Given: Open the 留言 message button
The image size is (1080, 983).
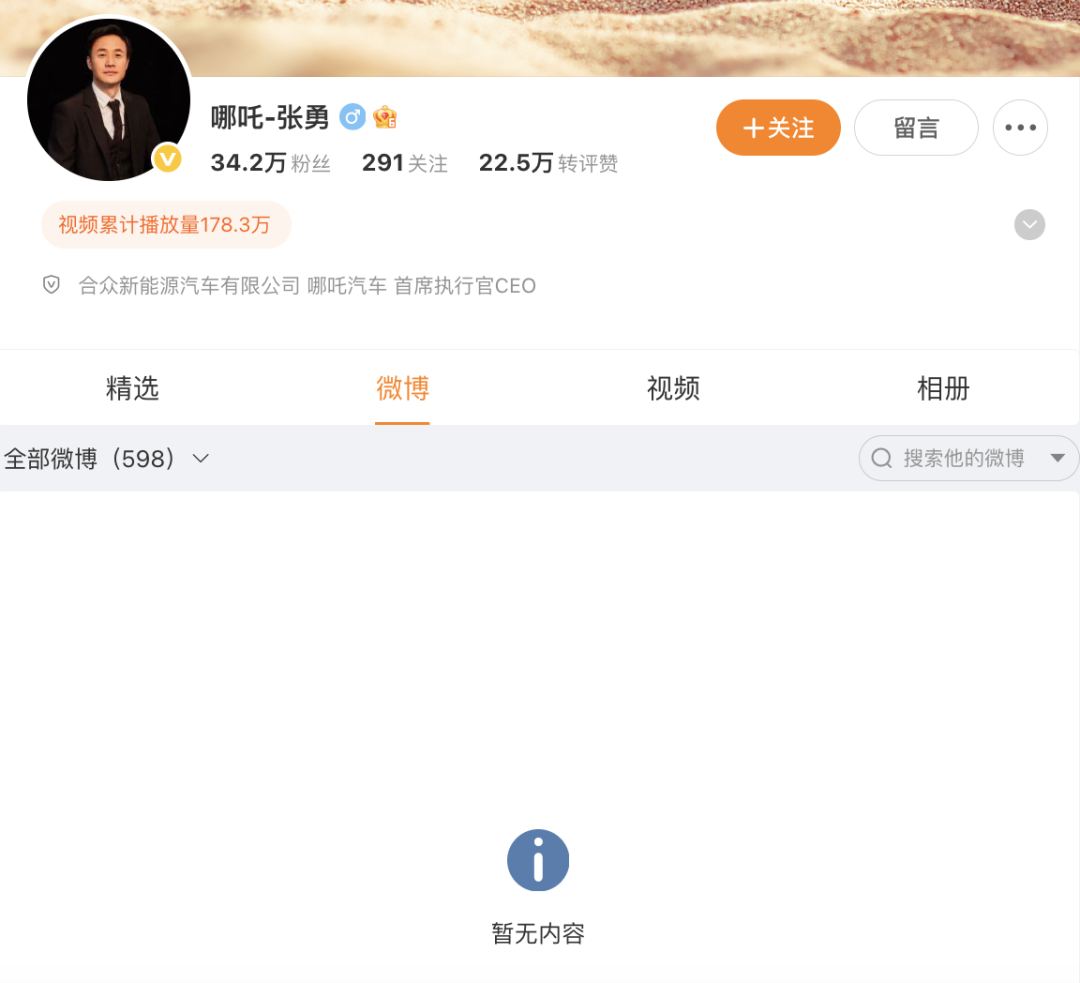Looking at the screenshot, I should tap(916, 128).
